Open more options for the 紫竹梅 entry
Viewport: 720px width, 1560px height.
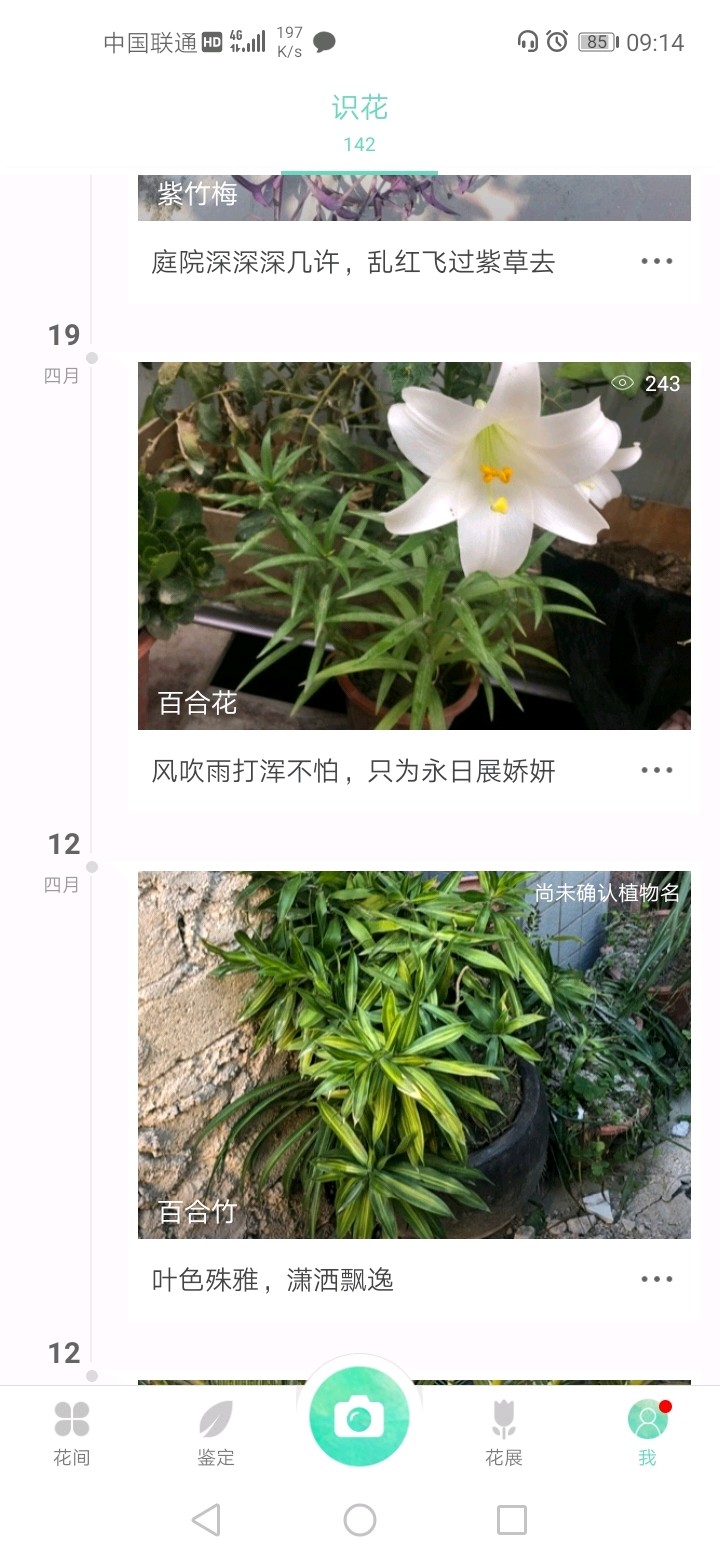click(657, 261)
